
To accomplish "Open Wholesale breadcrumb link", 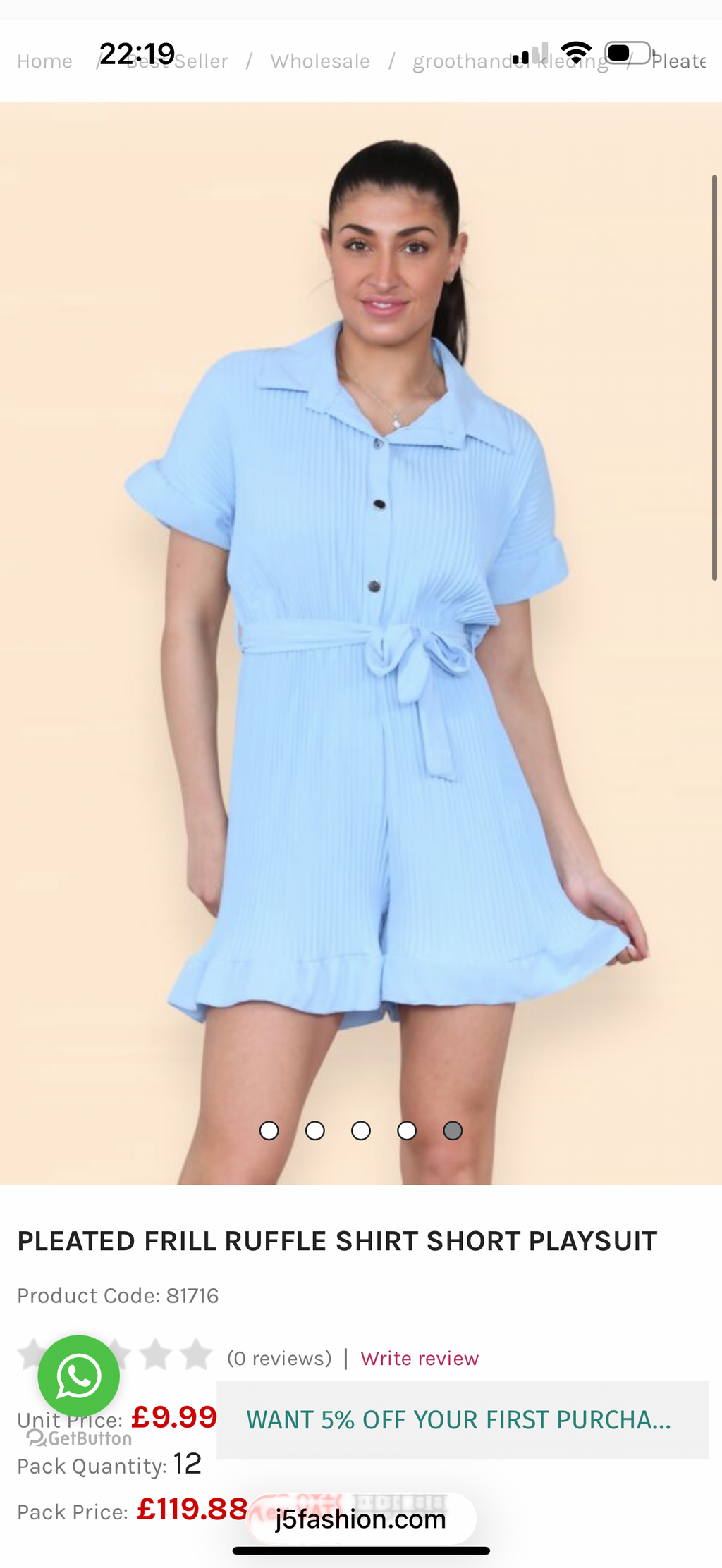I will click(321, 61).
